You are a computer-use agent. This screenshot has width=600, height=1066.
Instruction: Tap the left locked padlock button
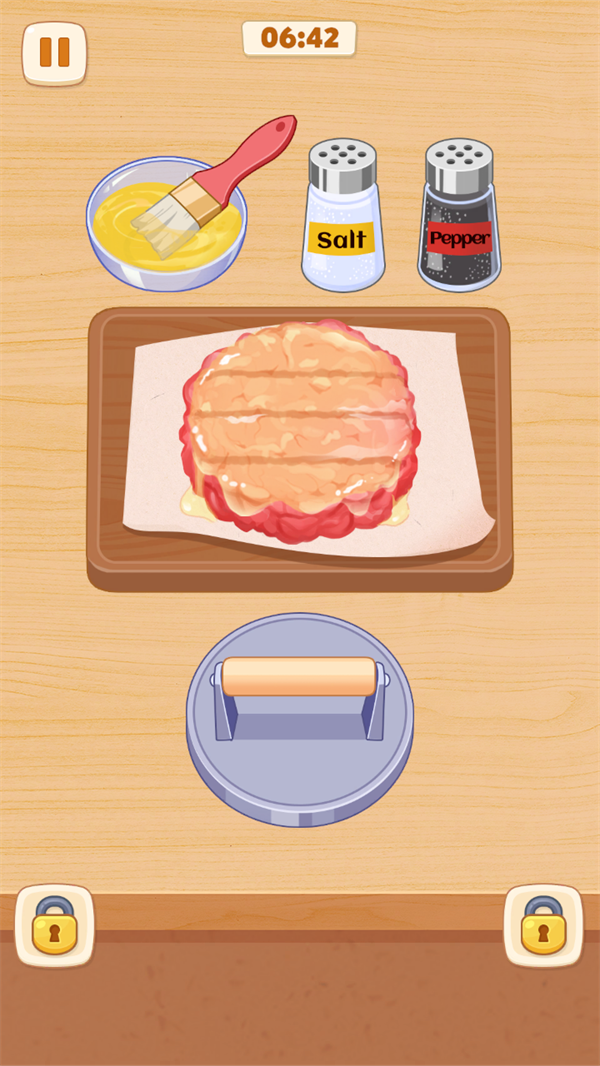point(54,925)
